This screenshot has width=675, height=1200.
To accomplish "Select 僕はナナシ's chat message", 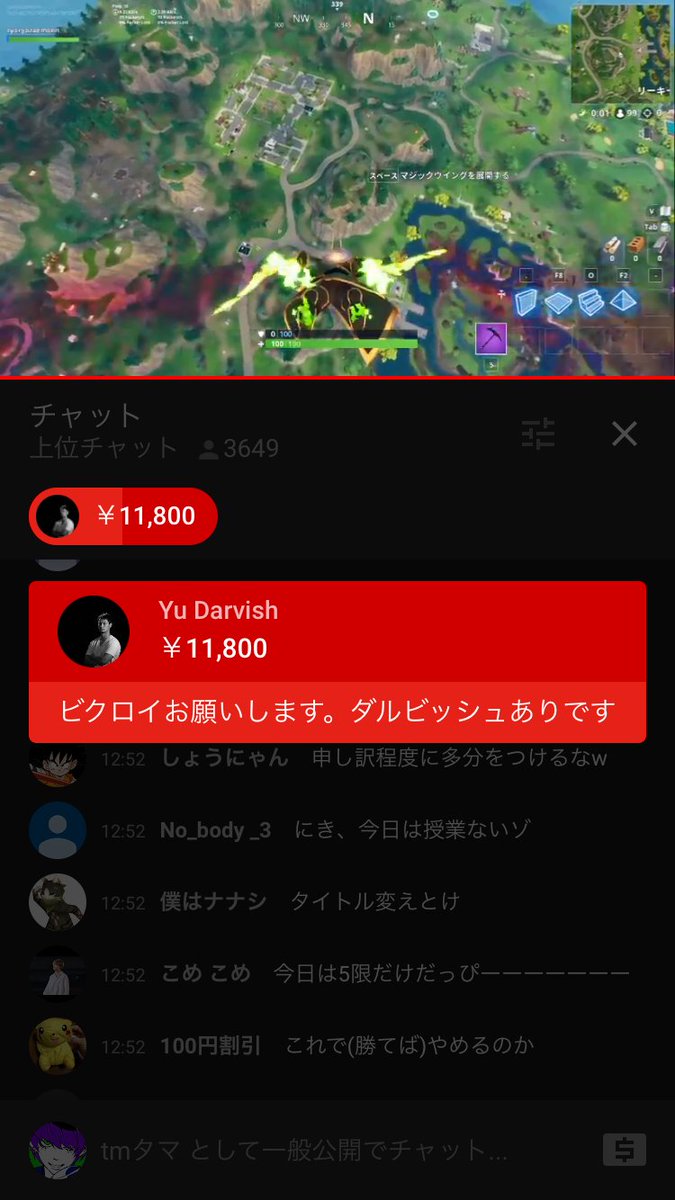I will [308, 902].
